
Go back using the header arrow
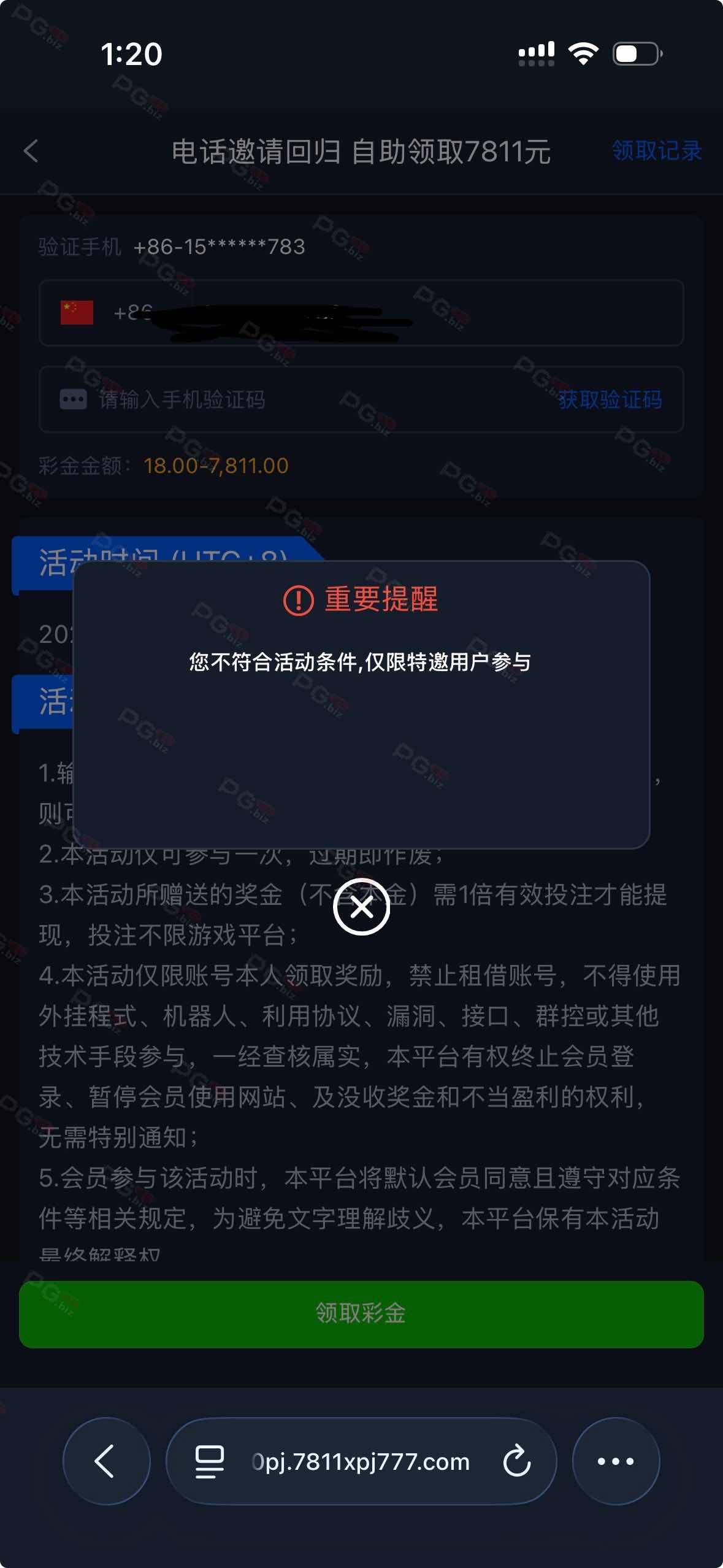click(31, 151)
